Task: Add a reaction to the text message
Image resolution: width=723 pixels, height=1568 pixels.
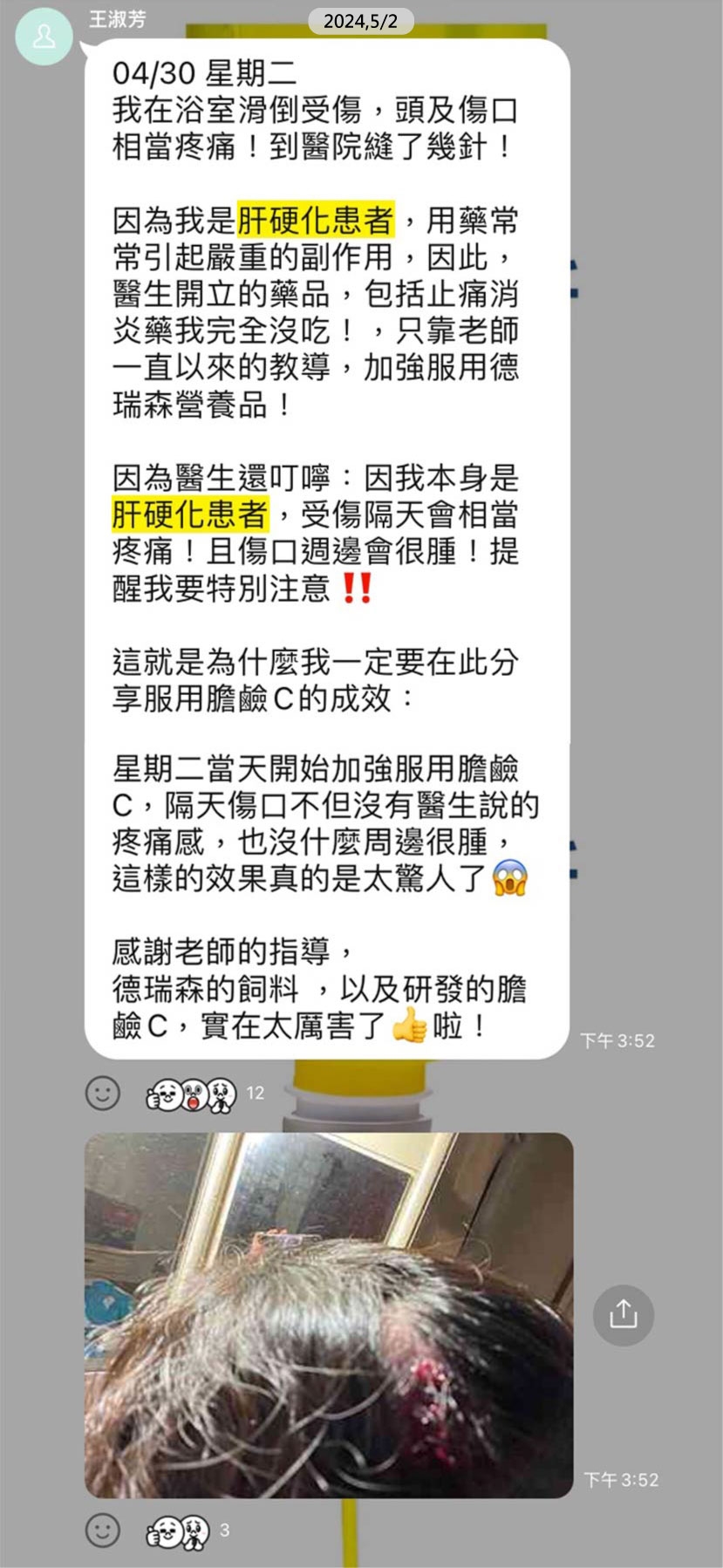Action: pos(102,1093)
